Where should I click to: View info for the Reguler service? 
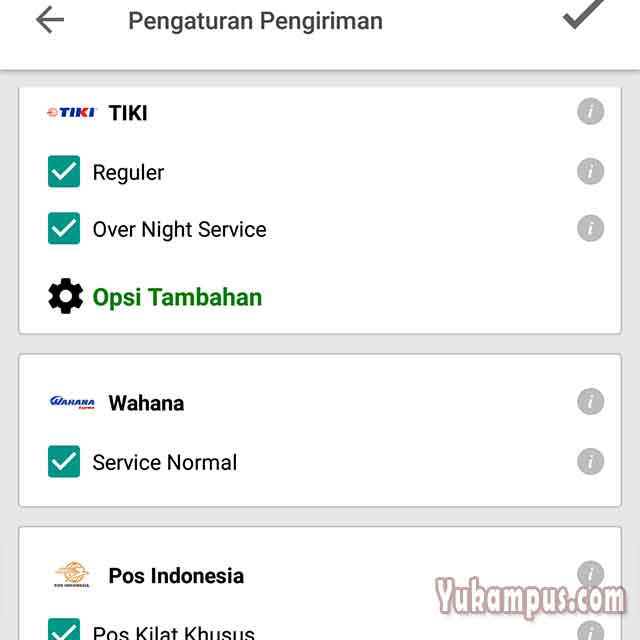click(x=590, y=171)
